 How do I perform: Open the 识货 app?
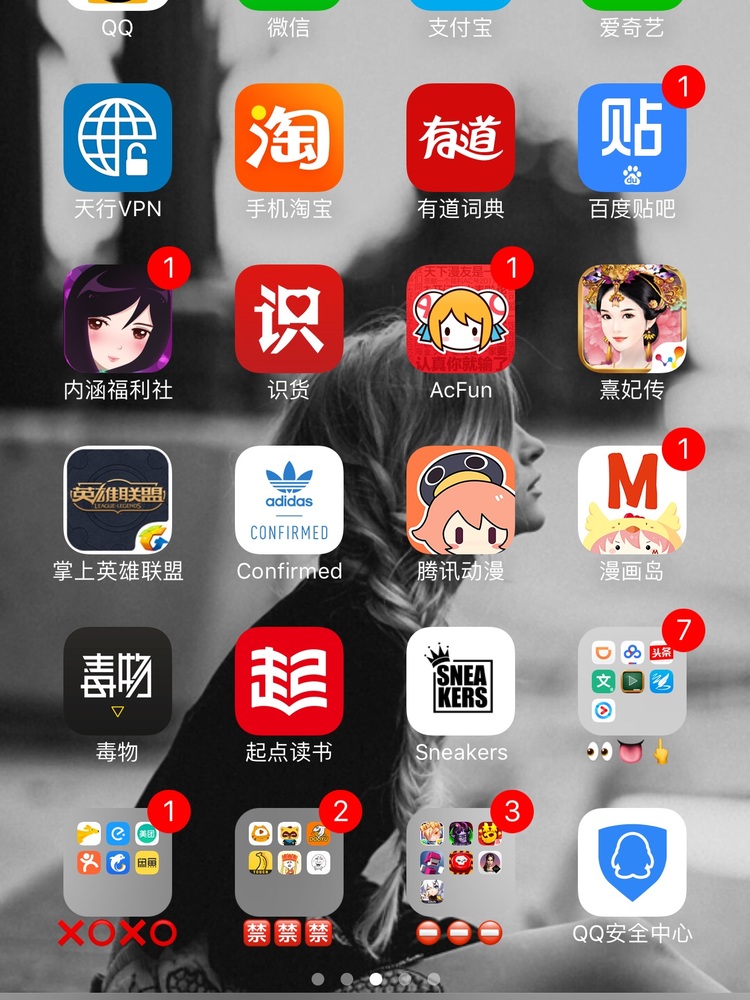[x=289, y=319]
